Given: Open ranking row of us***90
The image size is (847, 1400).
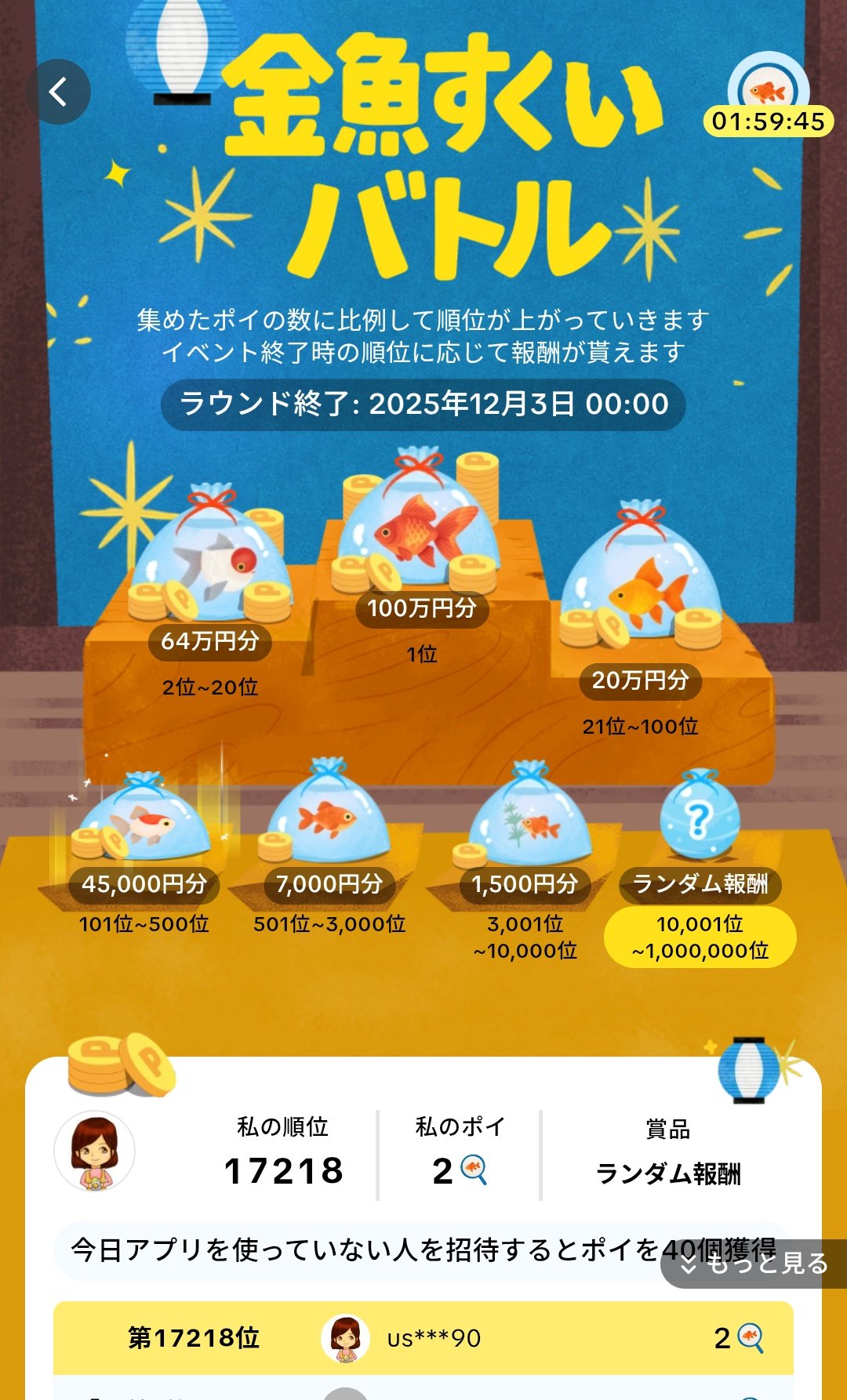Looking at the screenshot, I should click(x=423, y=1338).
